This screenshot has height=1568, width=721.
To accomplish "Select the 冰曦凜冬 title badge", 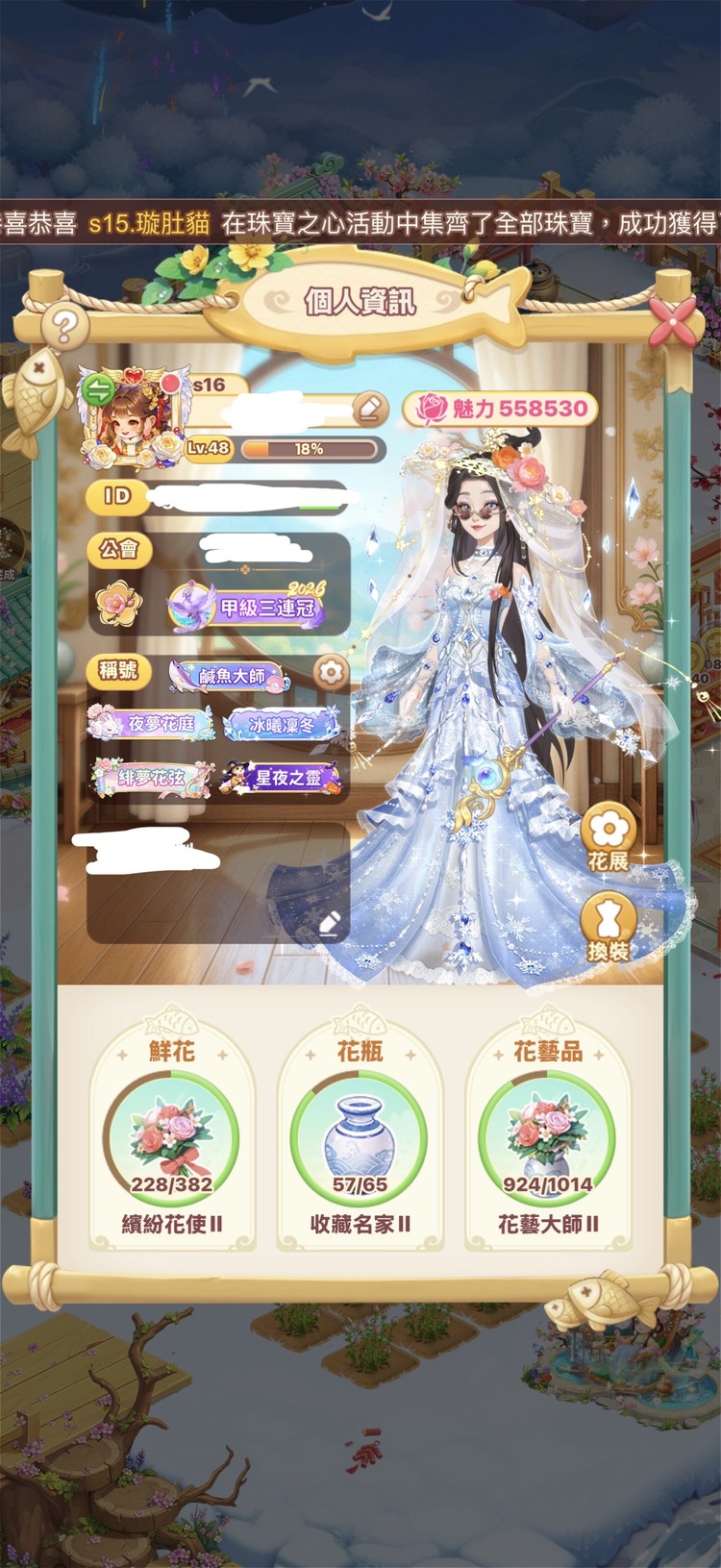I will pyautogui.click(x=281, y=725).
